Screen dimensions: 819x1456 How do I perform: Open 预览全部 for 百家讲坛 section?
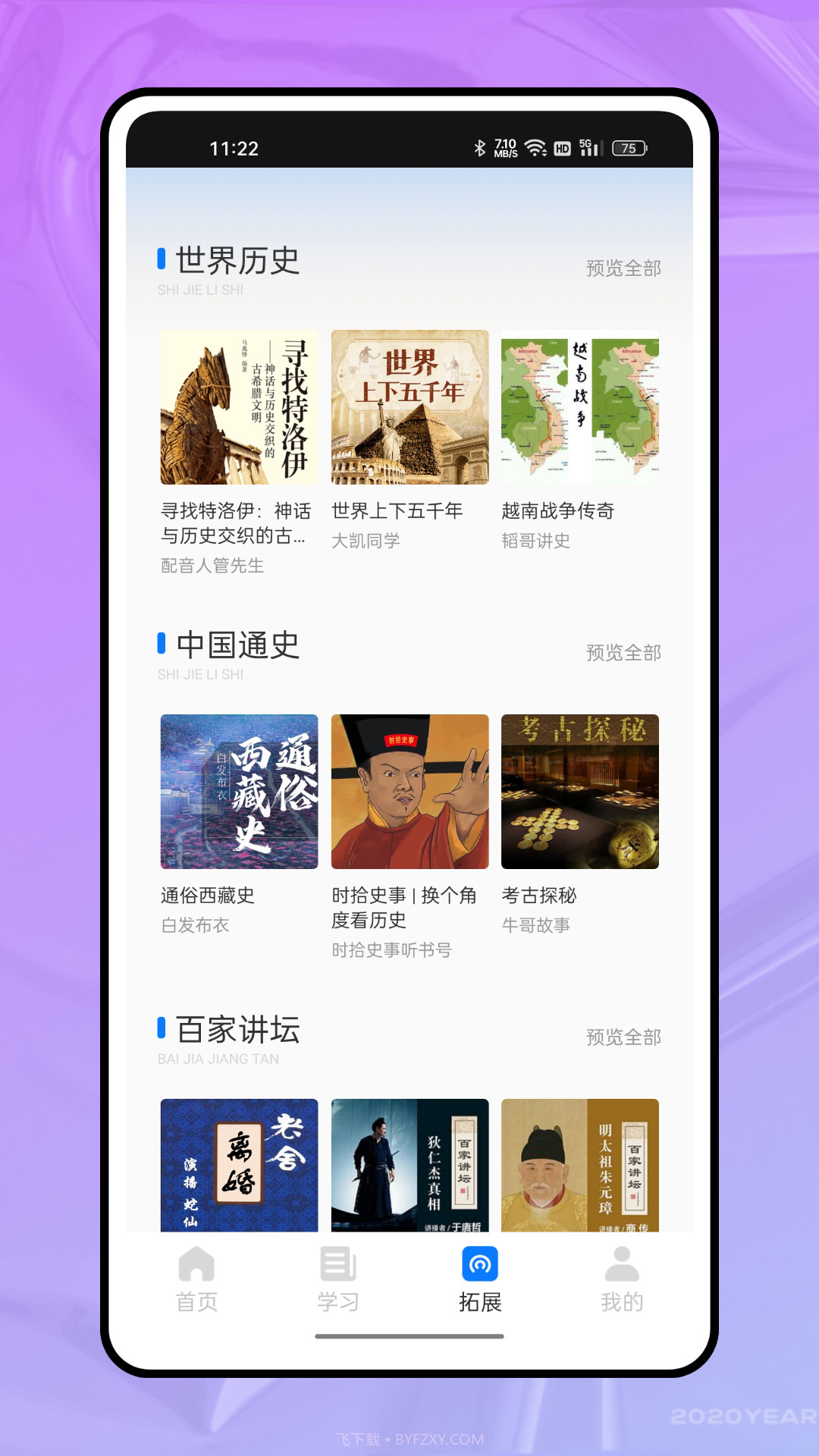tap(623, 1037)
